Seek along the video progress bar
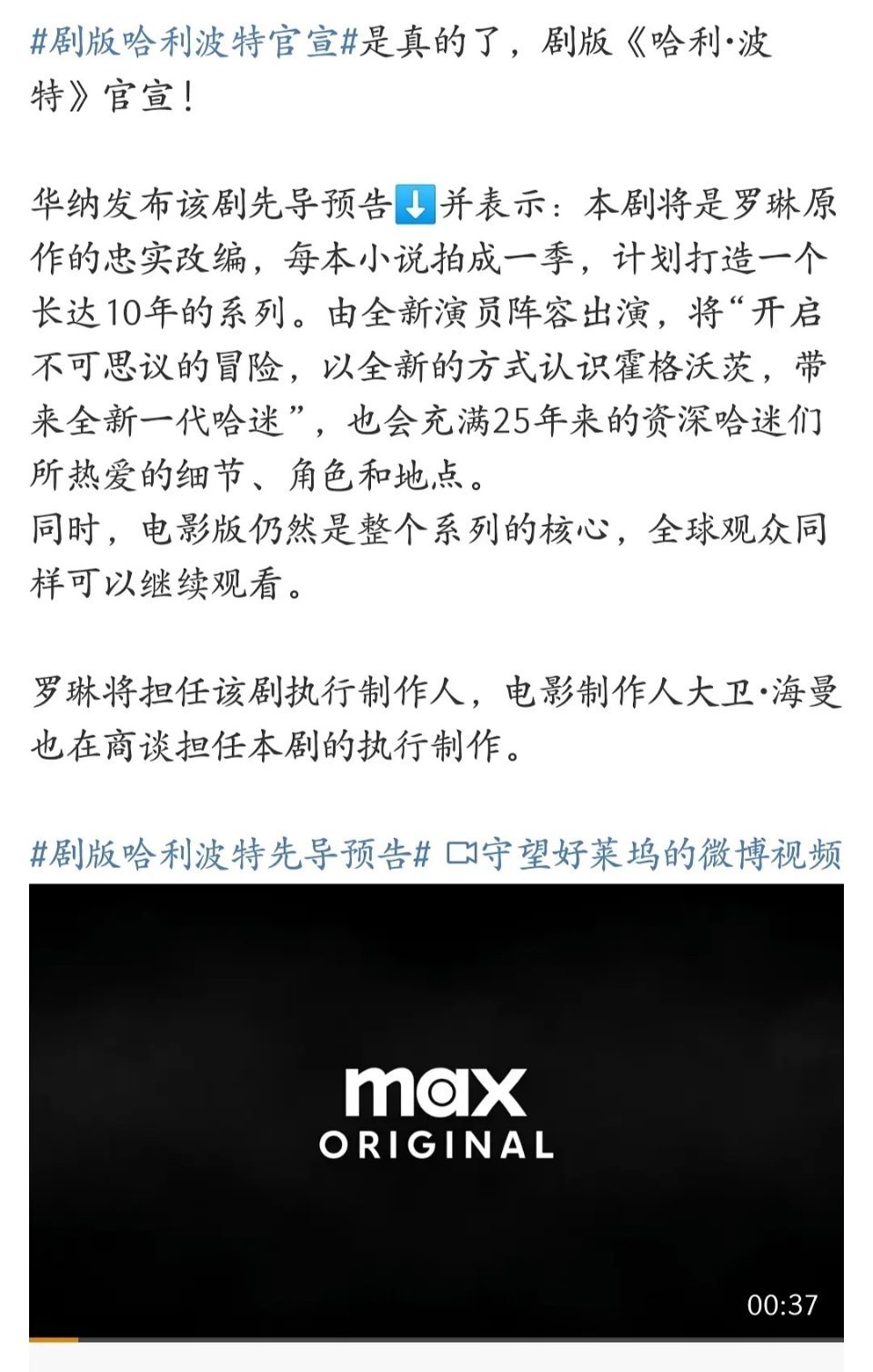 tap(436, 1338)
